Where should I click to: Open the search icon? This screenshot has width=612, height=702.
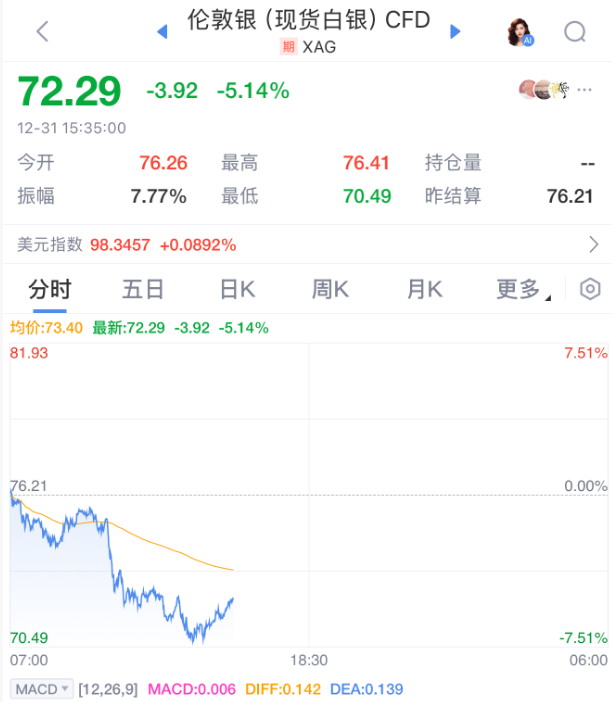[575, 32]
